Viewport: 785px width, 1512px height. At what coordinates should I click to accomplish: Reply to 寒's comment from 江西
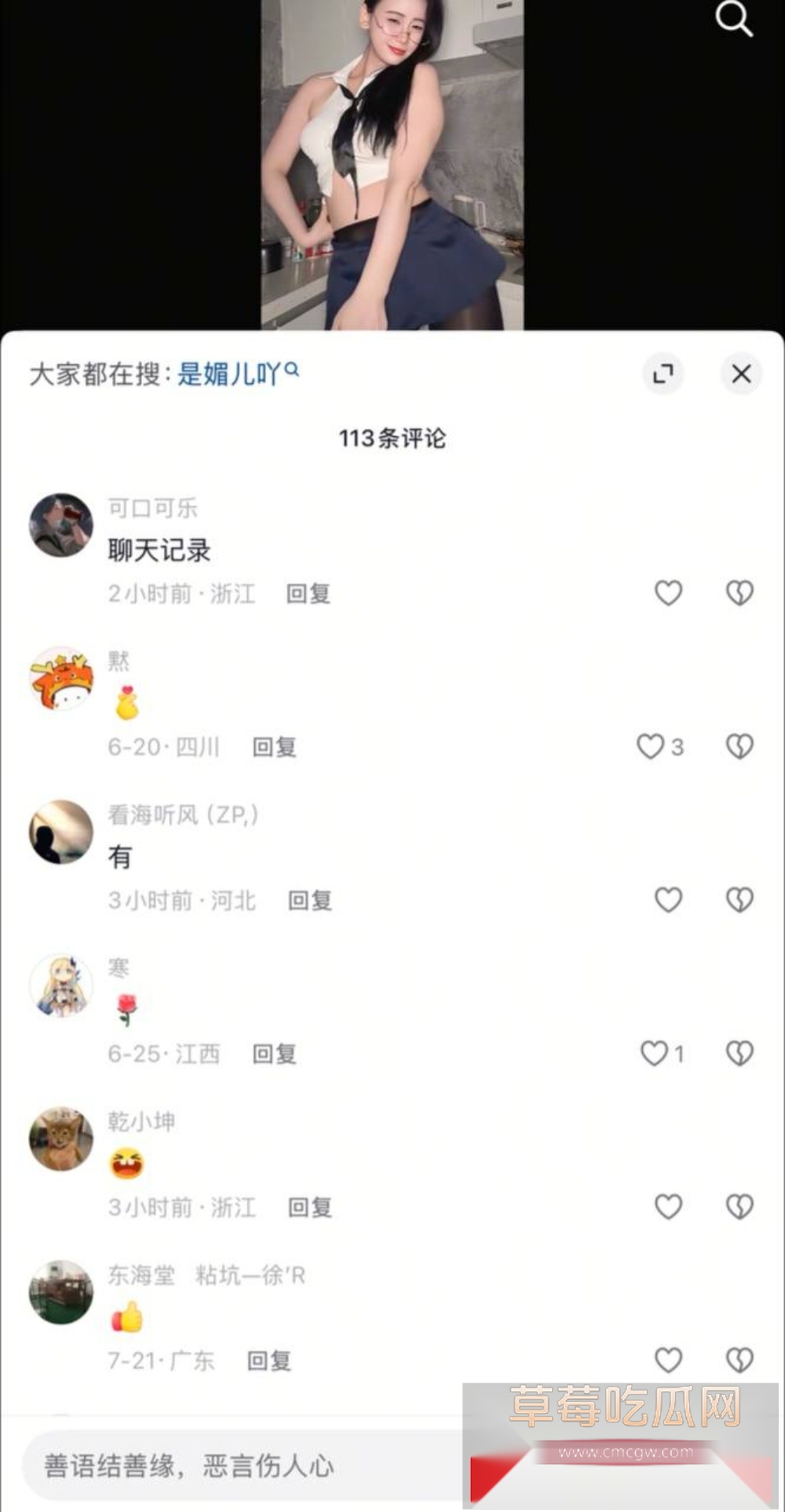274,1054
